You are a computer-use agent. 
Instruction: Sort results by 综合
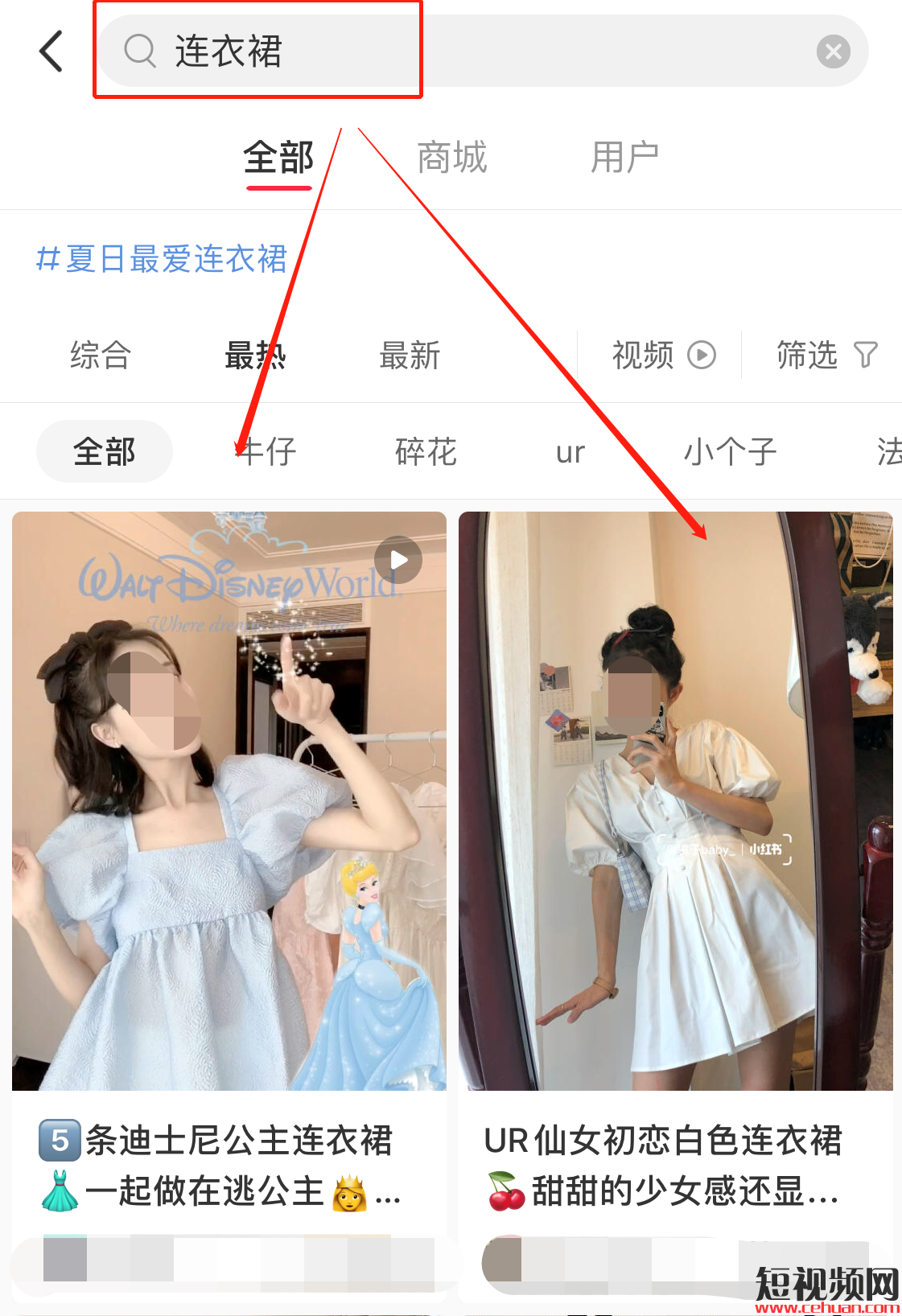[101, 355]
